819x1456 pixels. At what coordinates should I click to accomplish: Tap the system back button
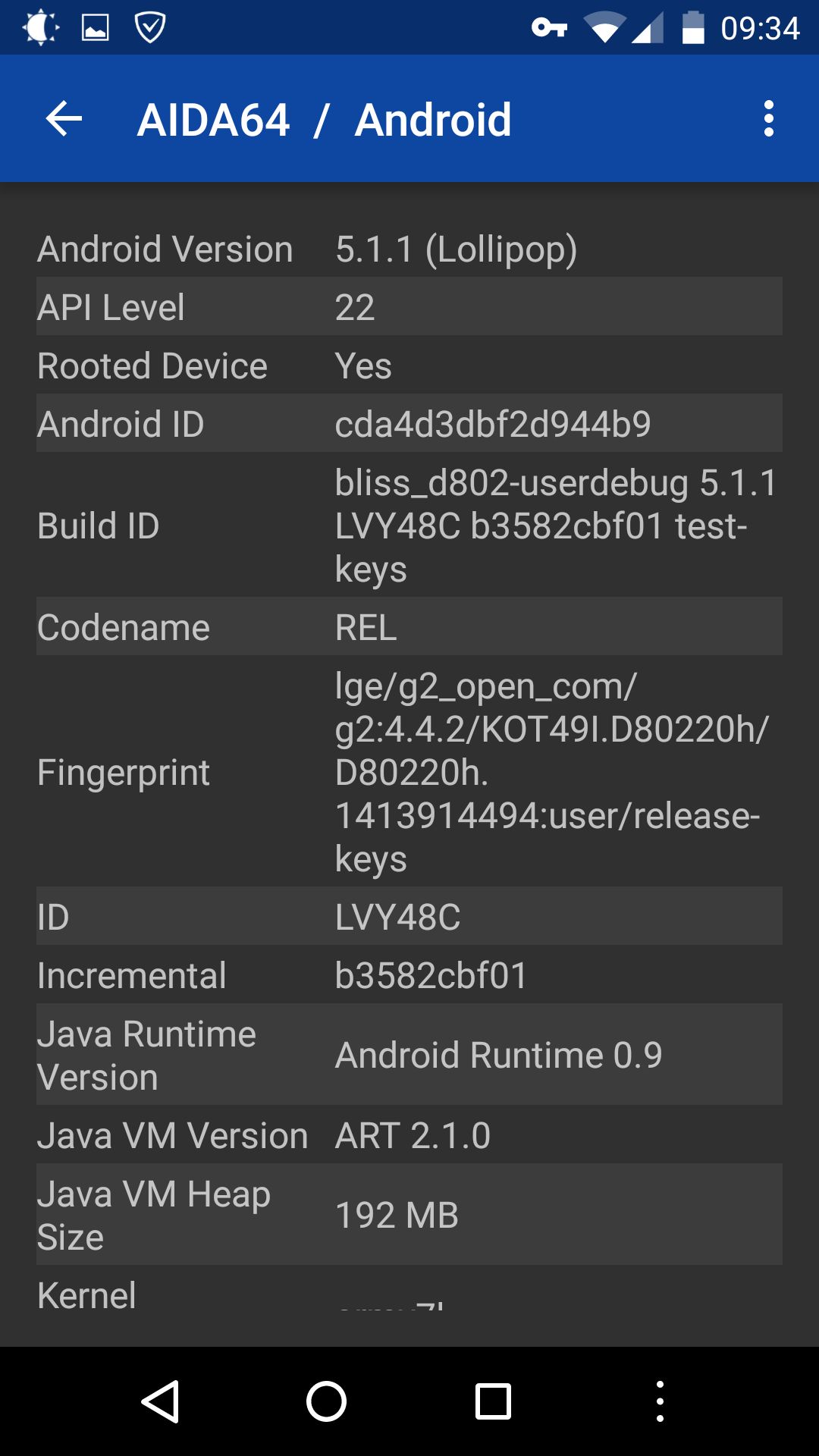[160, 1401]
